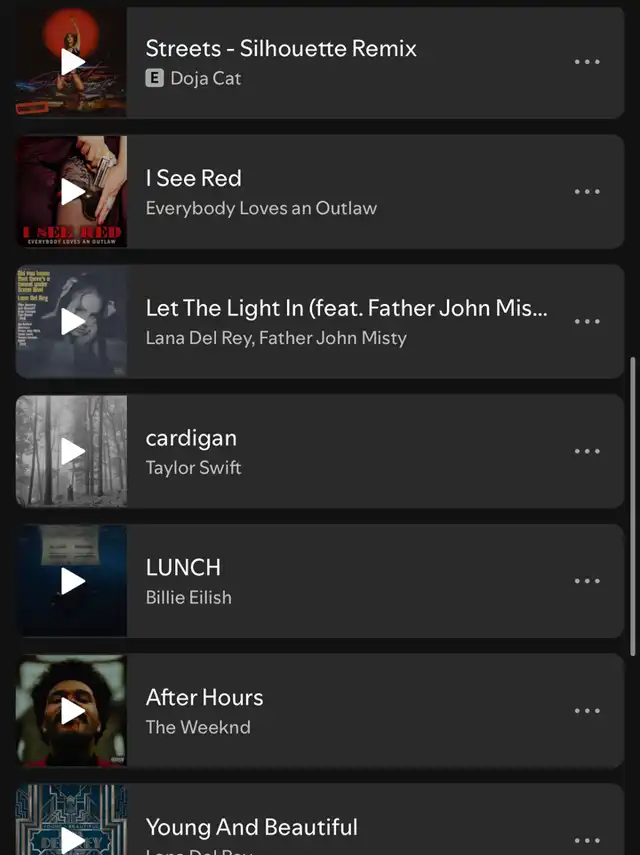This screenshot has width=640, height=855.
Task: Open overflow menu for After Hours
Action: tap(587, 711)
